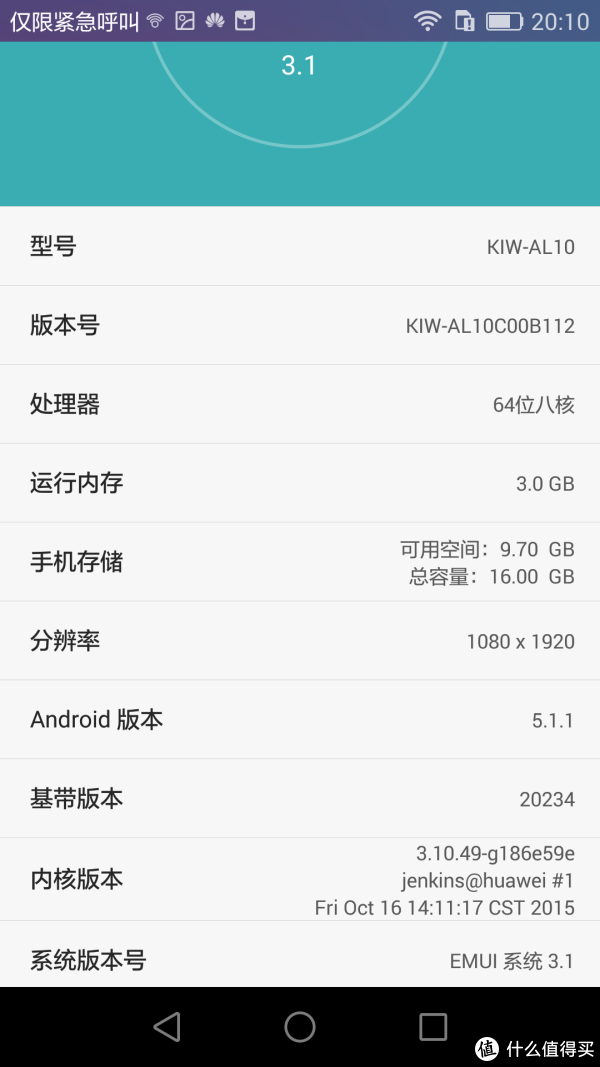Select the 手机存储 storage row

click(300, 561)
